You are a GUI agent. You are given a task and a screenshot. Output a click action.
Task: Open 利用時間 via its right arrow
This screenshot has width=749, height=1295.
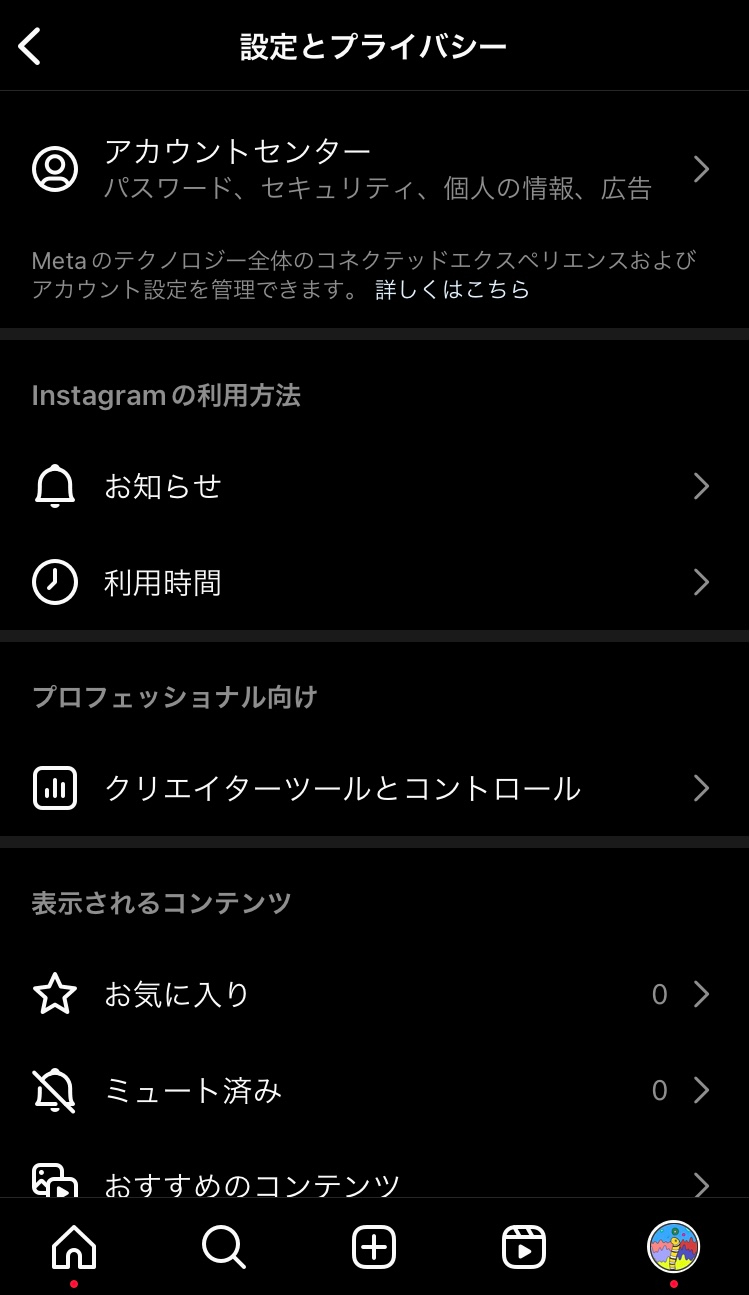click(x=701, y=582)
